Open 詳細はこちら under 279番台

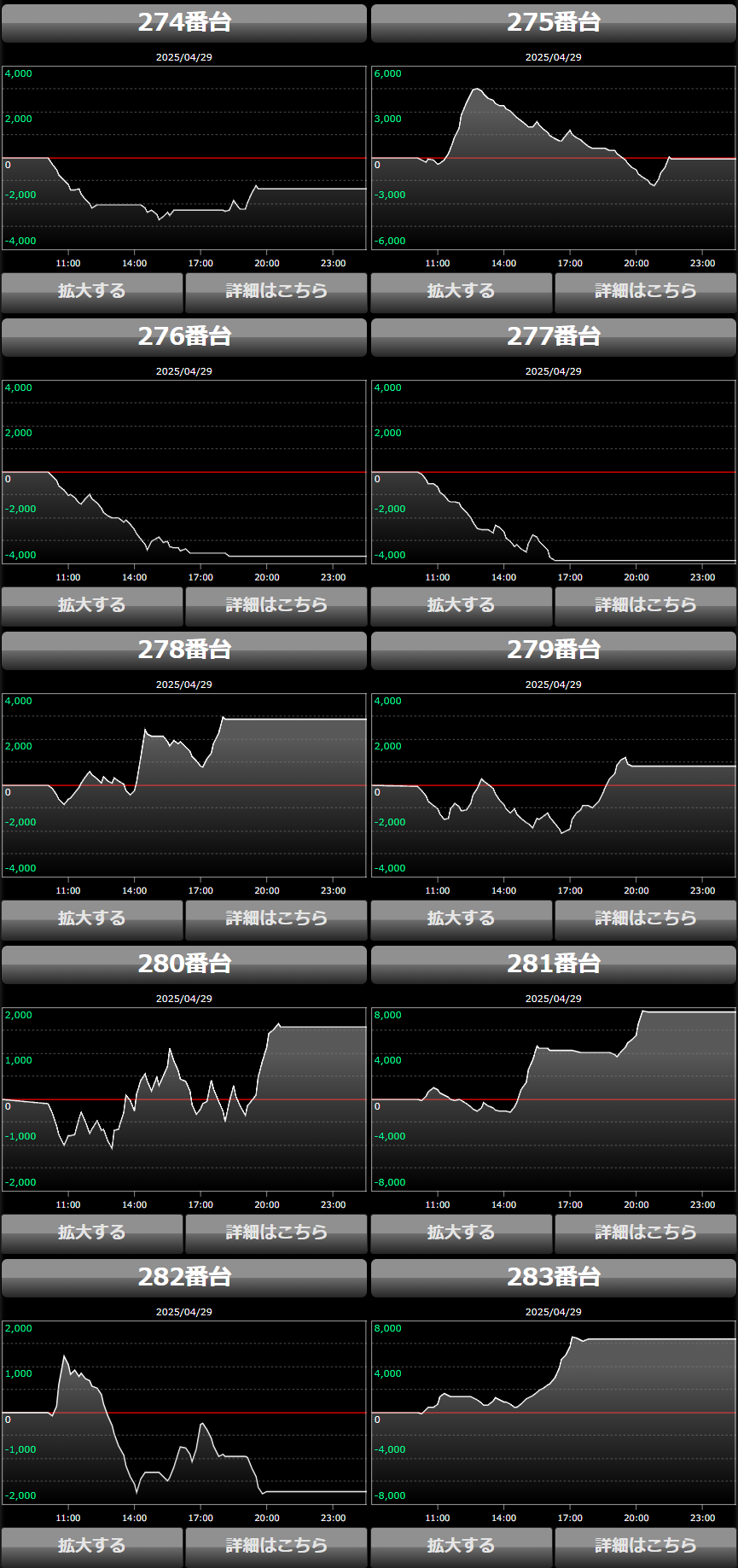645,919
